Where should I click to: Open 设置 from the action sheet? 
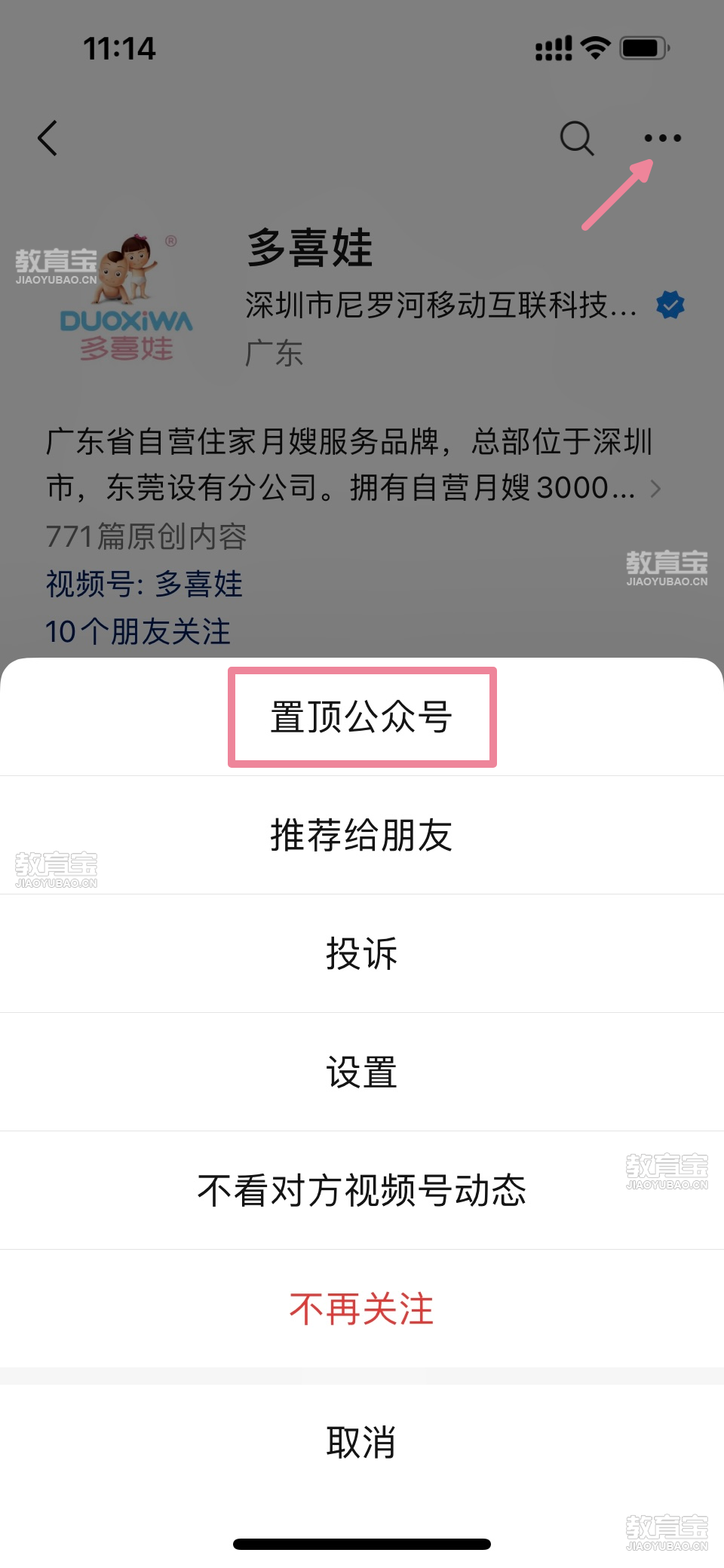(362, 1072)
